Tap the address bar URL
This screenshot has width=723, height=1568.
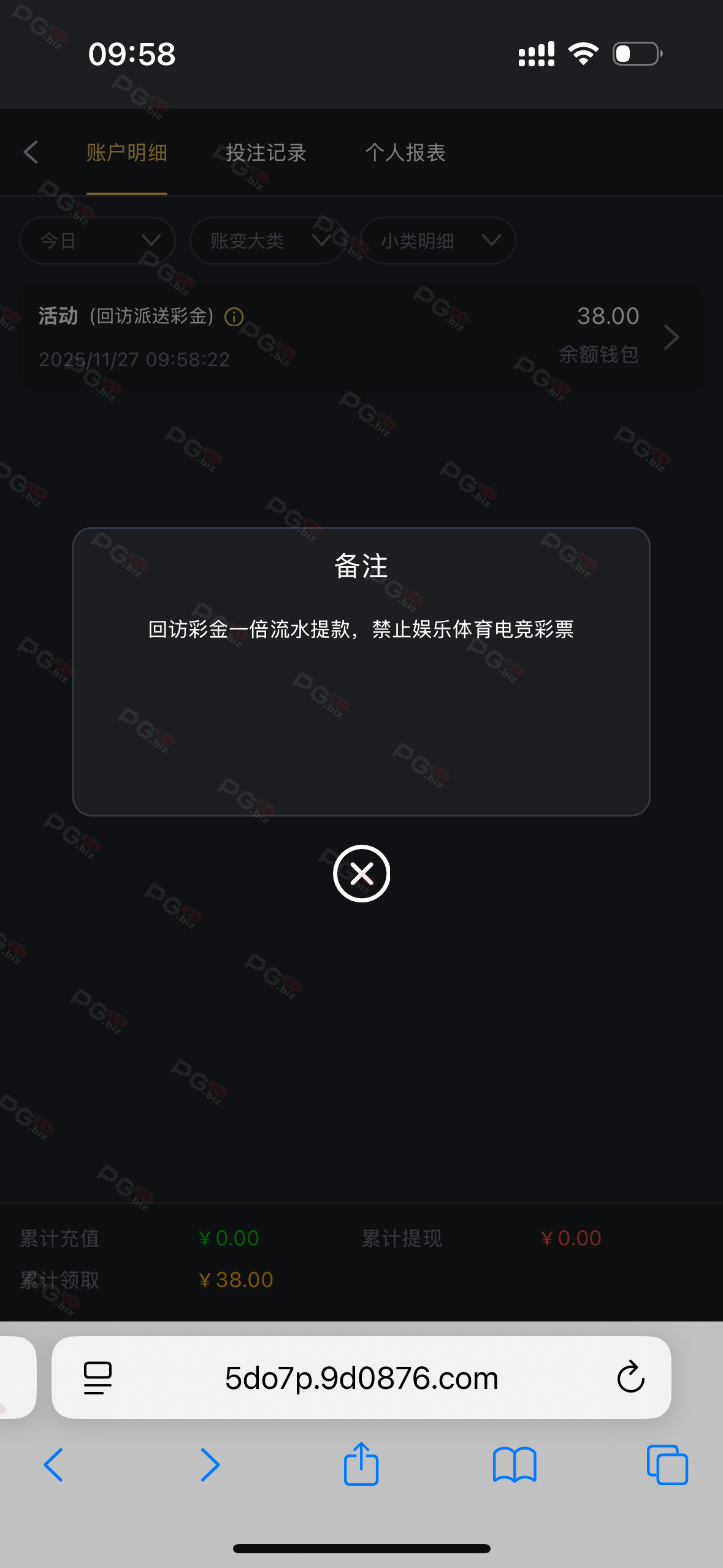tap(361, 1377)
